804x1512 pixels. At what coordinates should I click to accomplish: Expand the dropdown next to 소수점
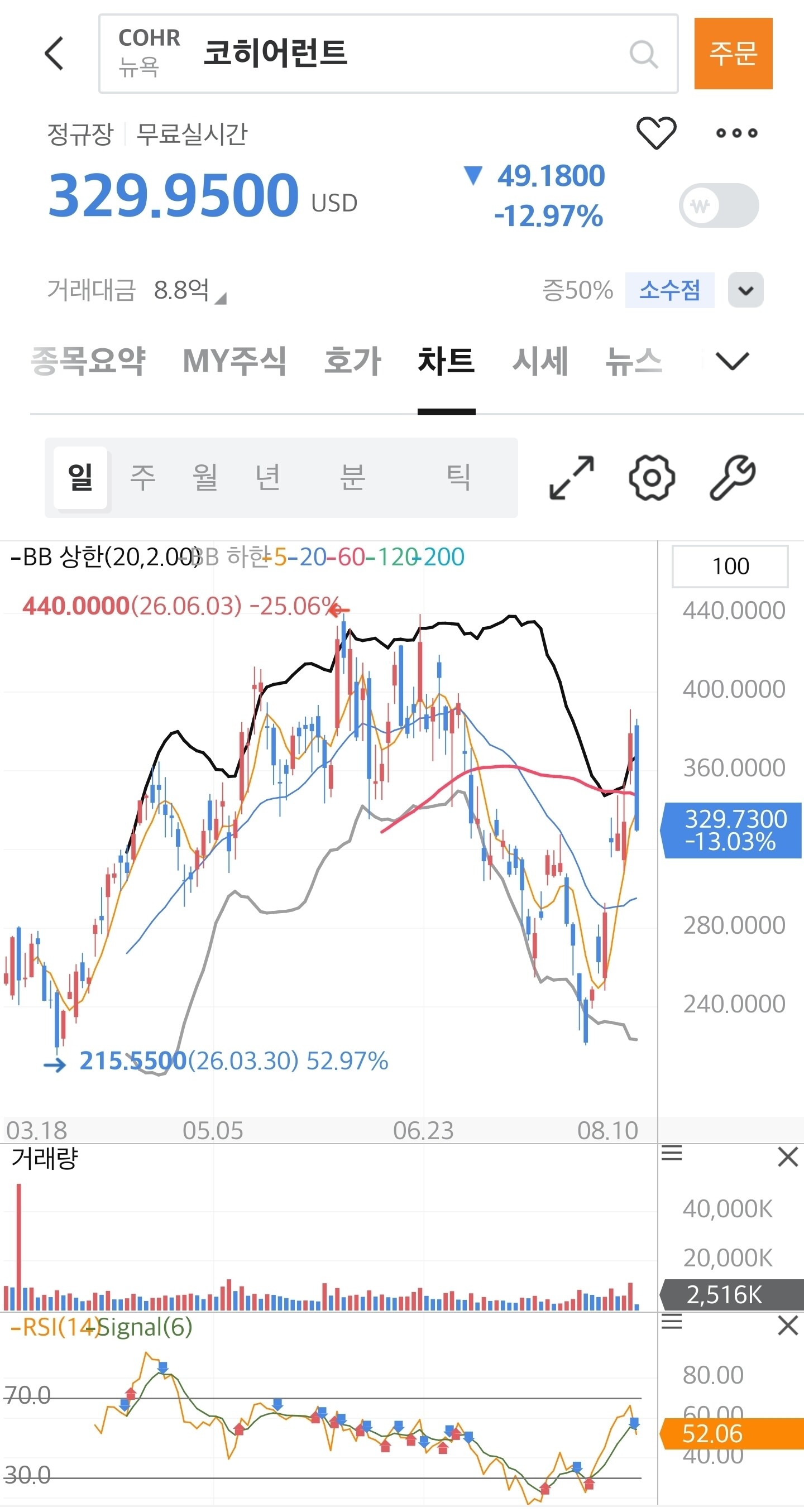click(745, 290)
